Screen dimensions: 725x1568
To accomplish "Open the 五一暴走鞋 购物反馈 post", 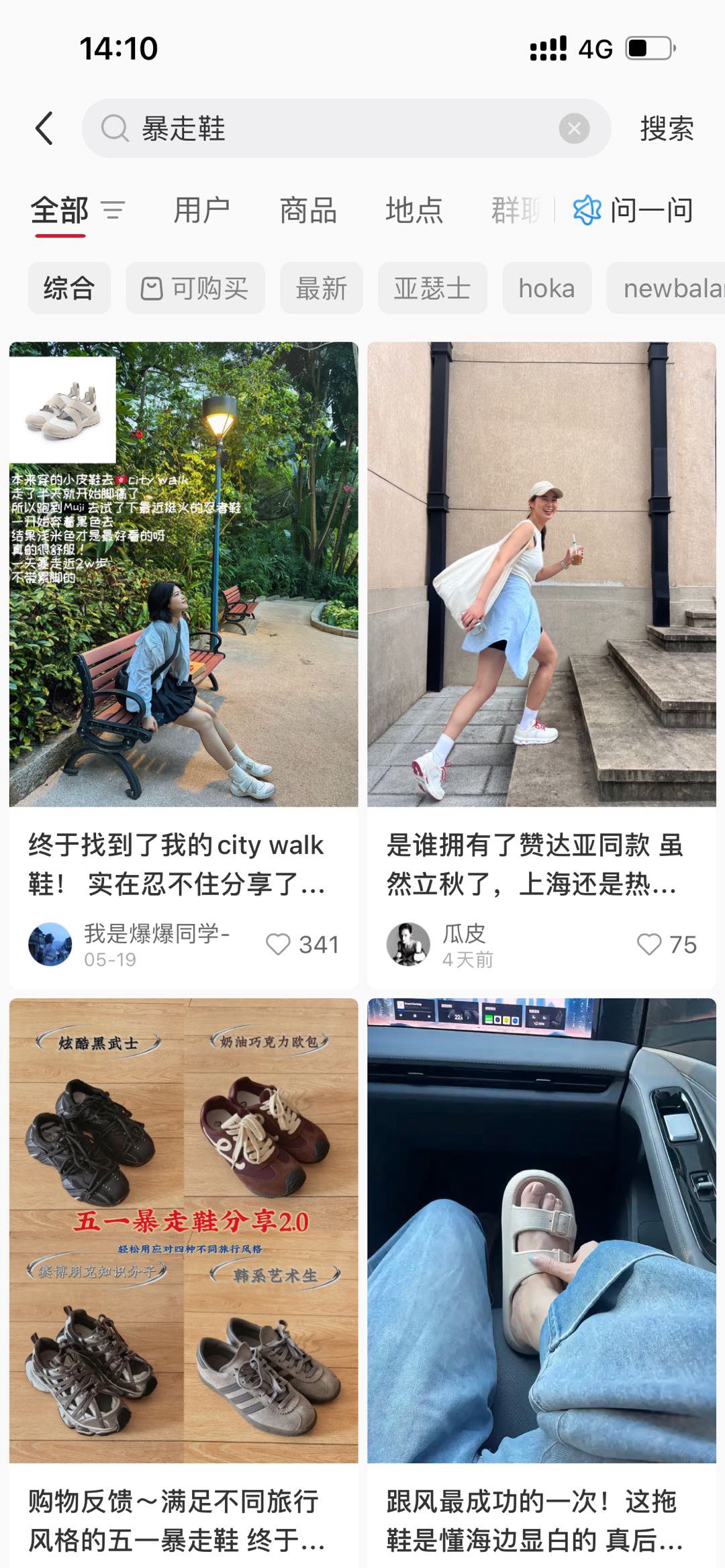I will [x=183, y=1231].
